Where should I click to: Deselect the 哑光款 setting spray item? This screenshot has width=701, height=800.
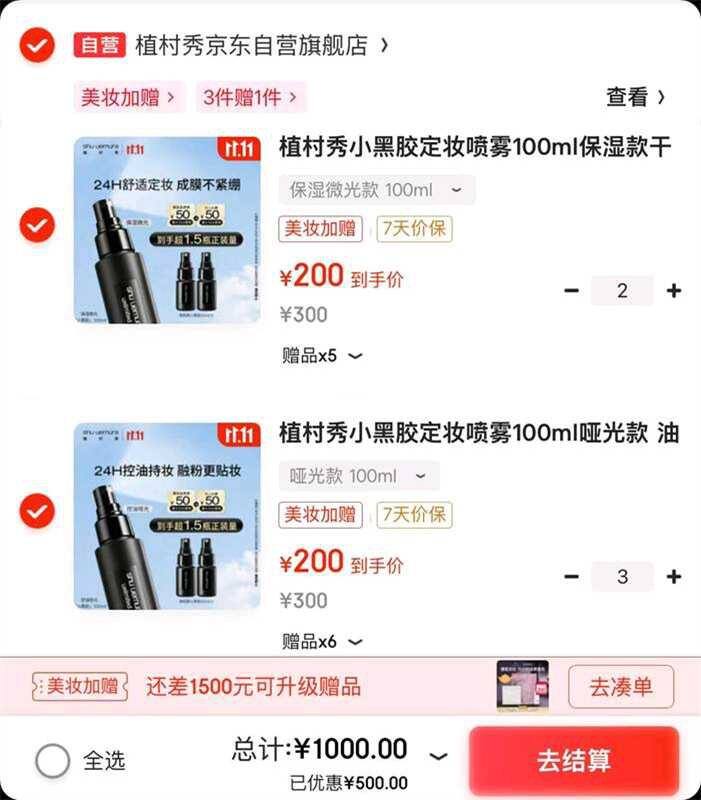(x=37, y=512)
